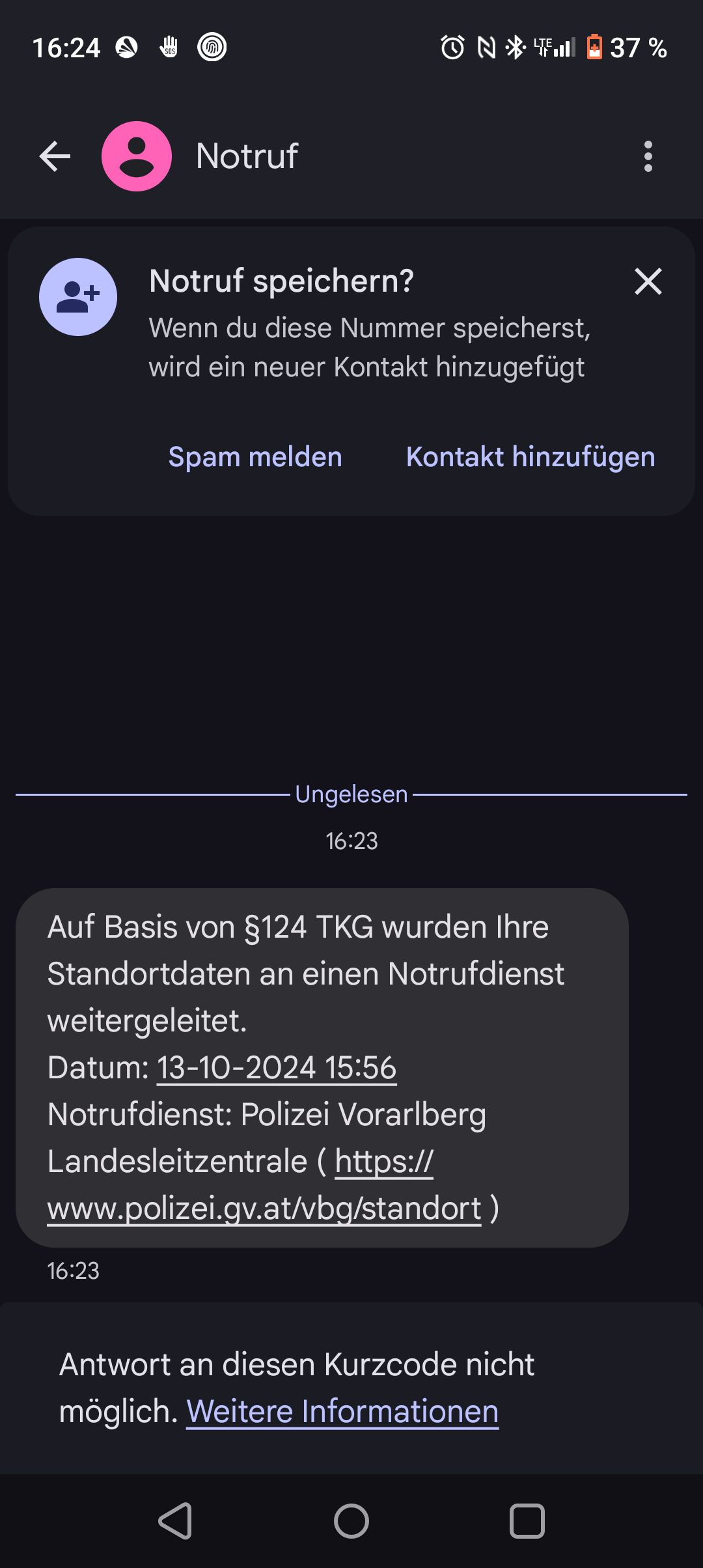The width and height of the screenshot is (703, 1568).
Task: Open the three-dot overflow menu
Action: coord(648,156)
